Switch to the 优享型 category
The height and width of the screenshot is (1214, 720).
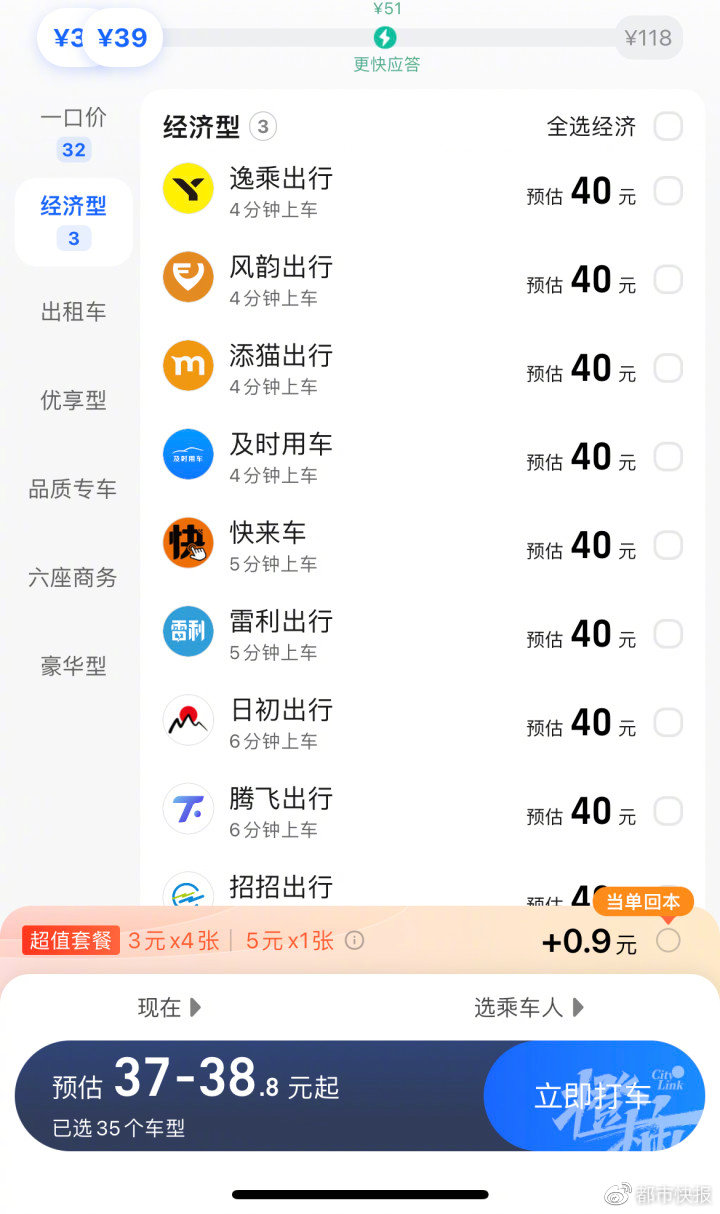tap(73, 401)
